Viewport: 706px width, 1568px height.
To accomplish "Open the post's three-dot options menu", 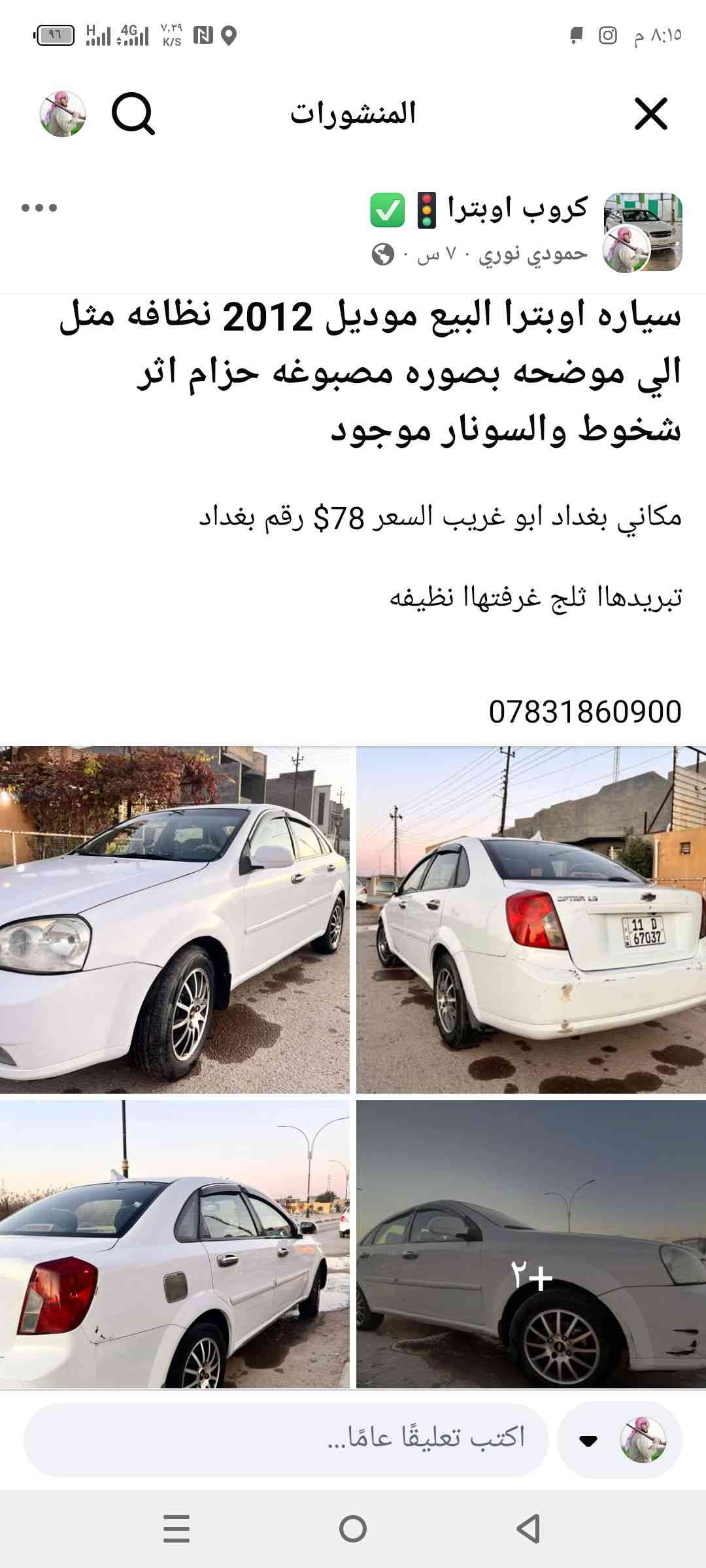I will 39,208.
